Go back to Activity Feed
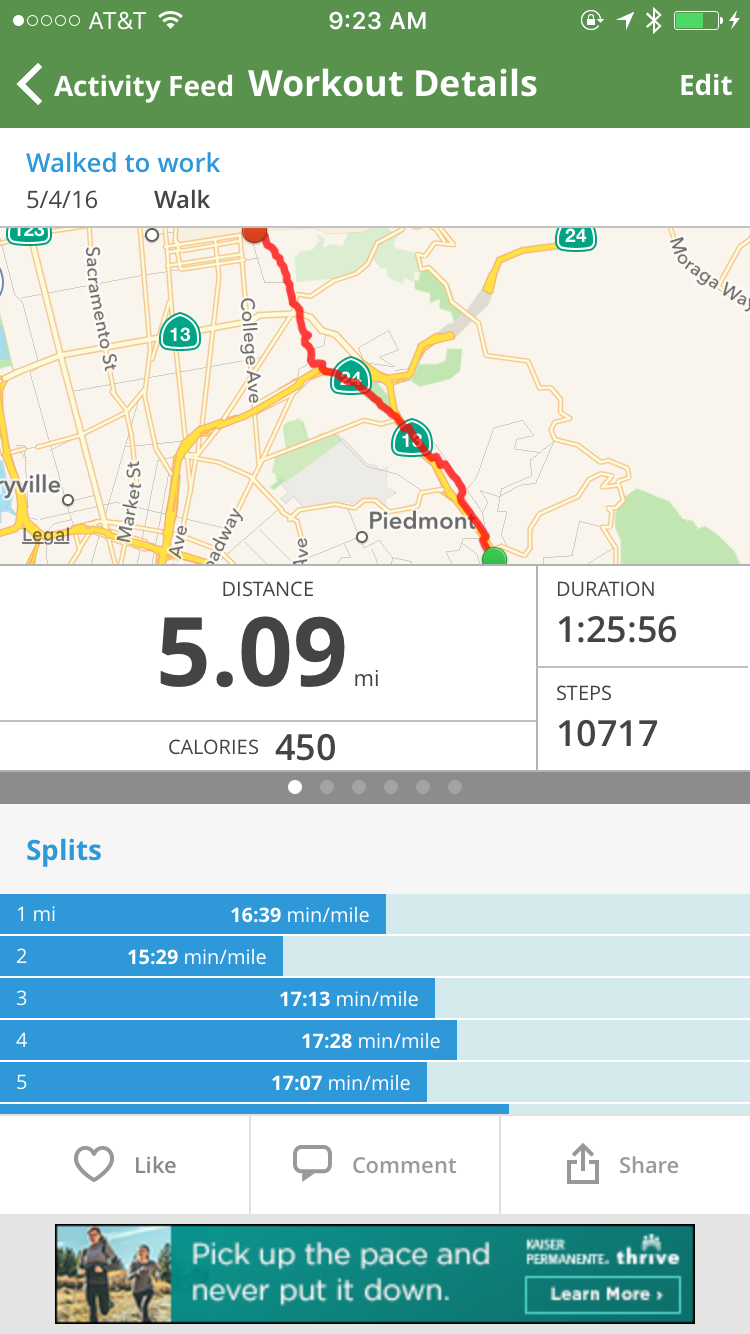 (125, 86)
